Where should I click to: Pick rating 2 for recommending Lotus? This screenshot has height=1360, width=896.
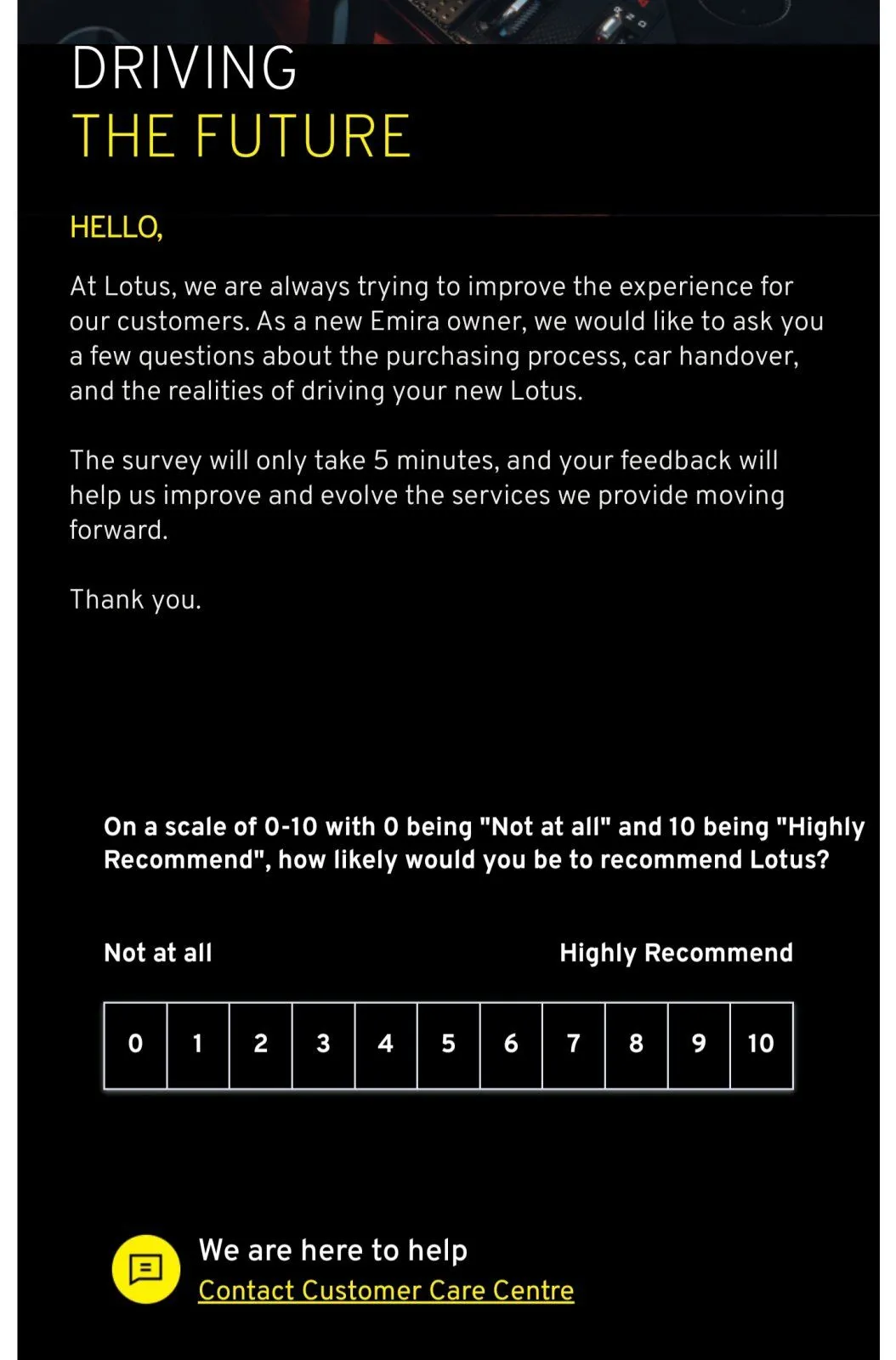[261, 1045]
